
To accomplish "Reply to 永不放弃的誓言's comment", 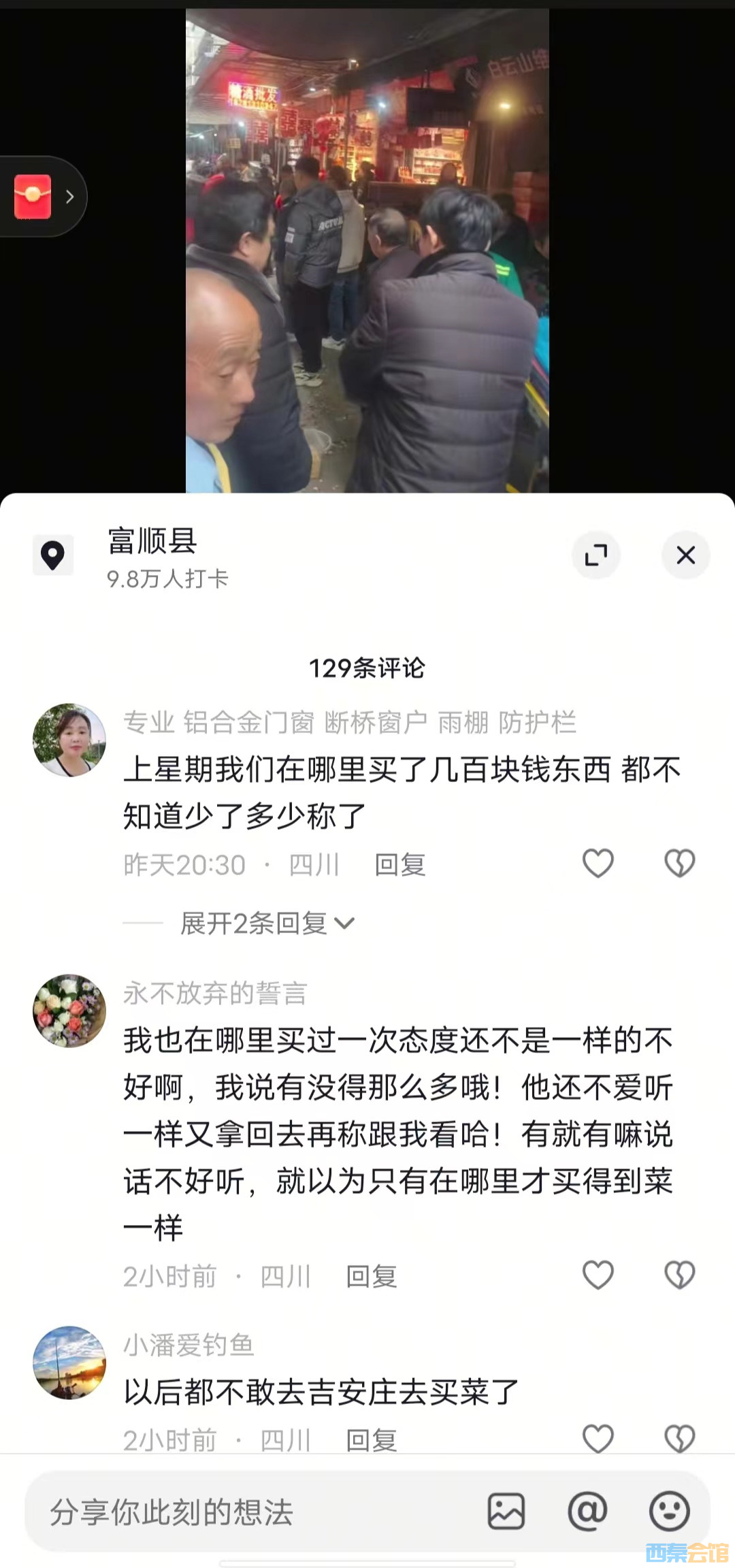I will tap(372, 1276).
